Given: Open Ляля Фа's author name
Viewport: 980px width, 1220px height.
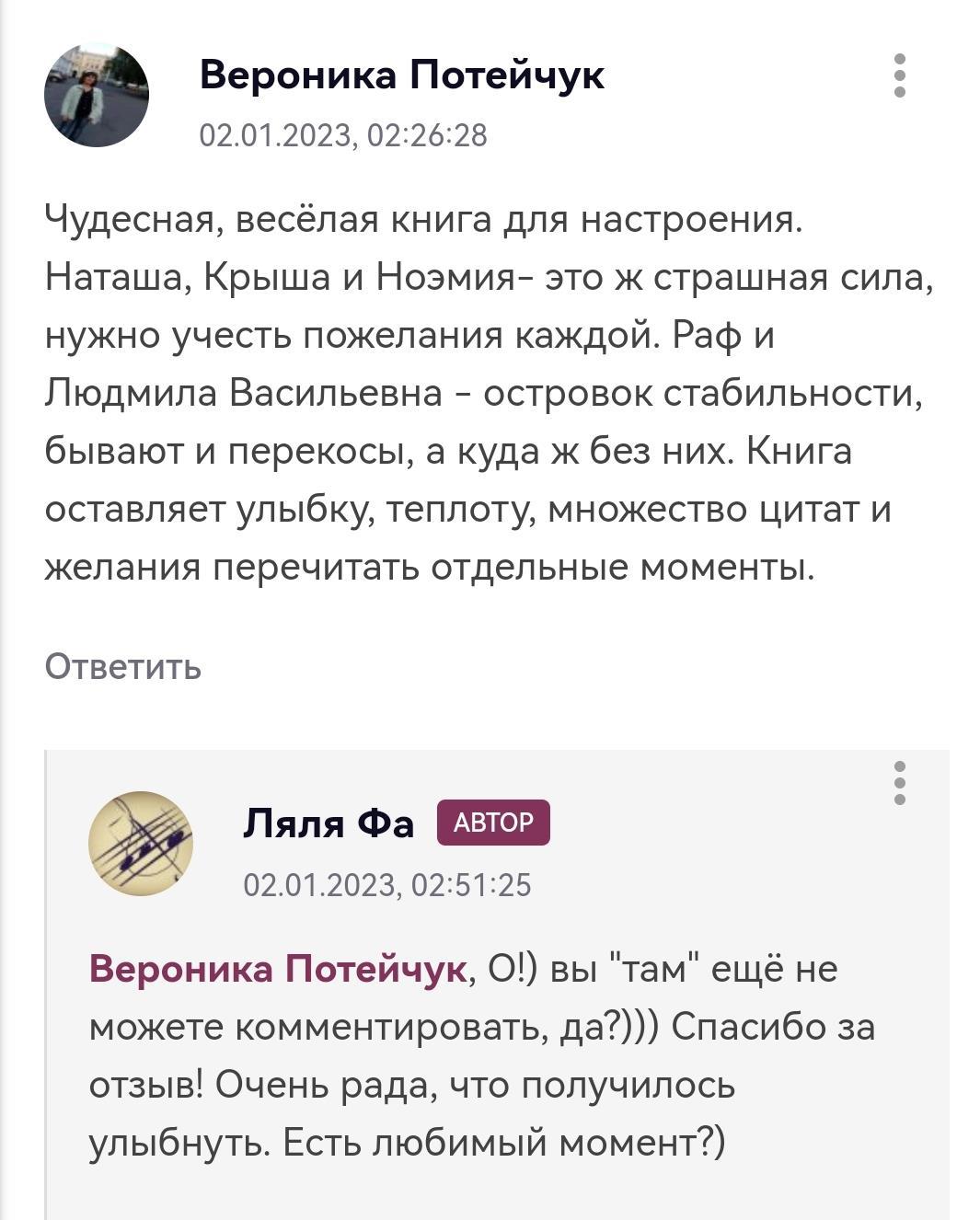Looking at the screenshot, I should click(x=329, y=823).
